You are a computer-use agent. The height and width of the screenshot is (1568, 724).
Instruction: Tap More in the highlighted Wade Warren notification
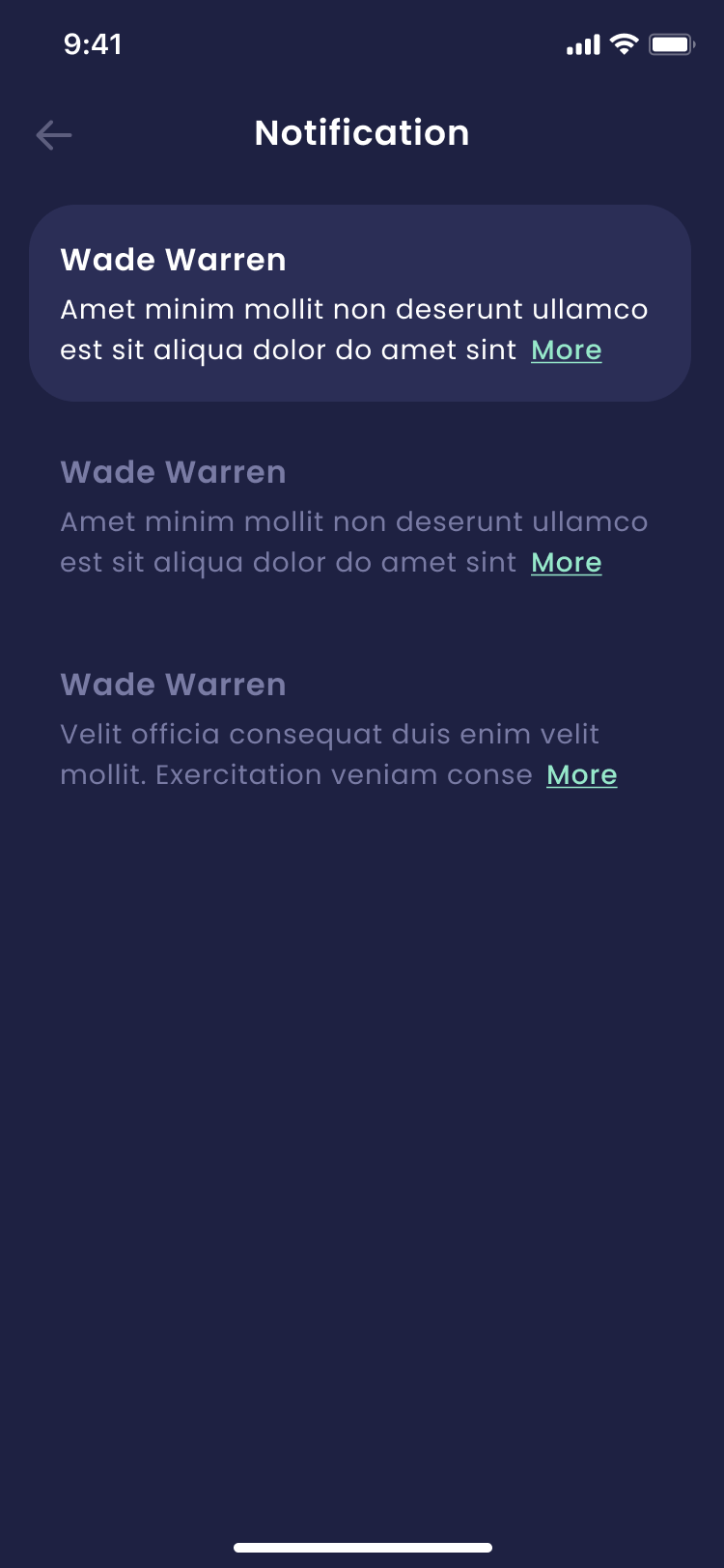tap(567, 350)
